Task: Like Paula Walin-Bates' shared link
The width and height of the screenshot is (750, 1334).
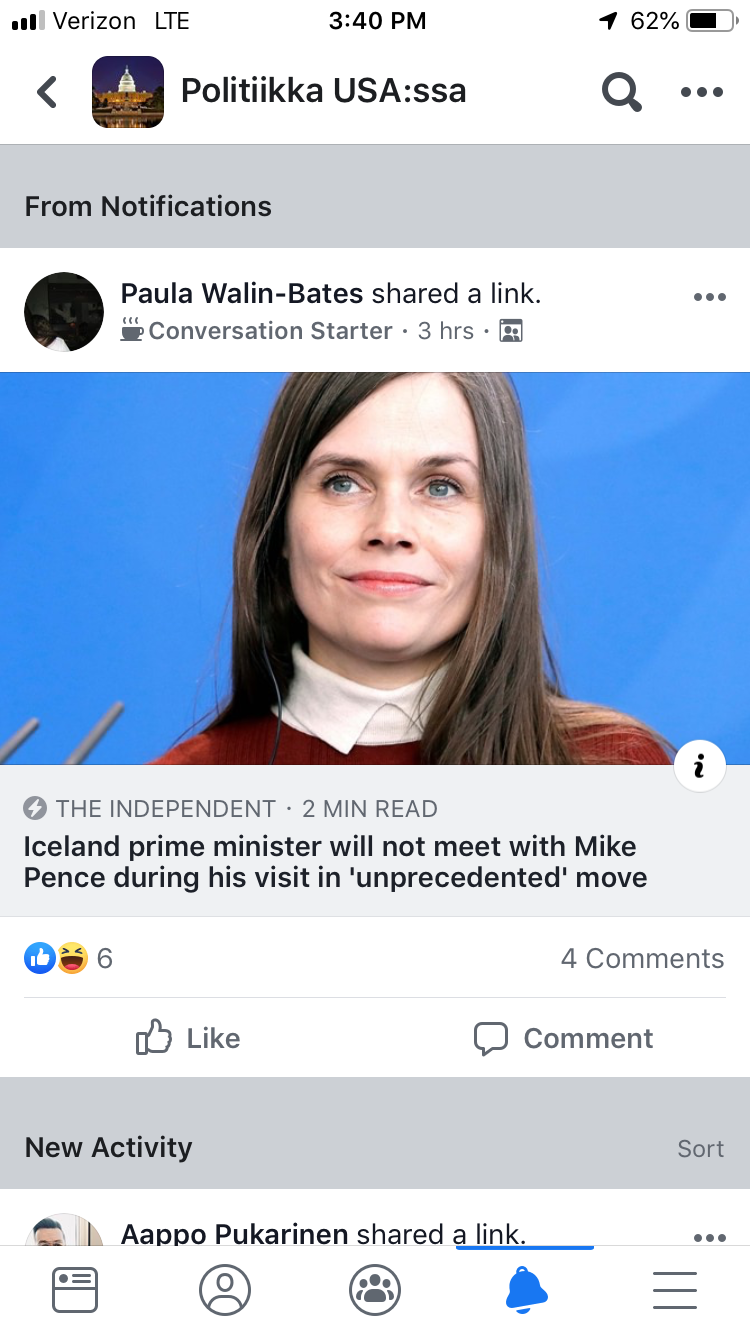Action: coord(188,1038)
